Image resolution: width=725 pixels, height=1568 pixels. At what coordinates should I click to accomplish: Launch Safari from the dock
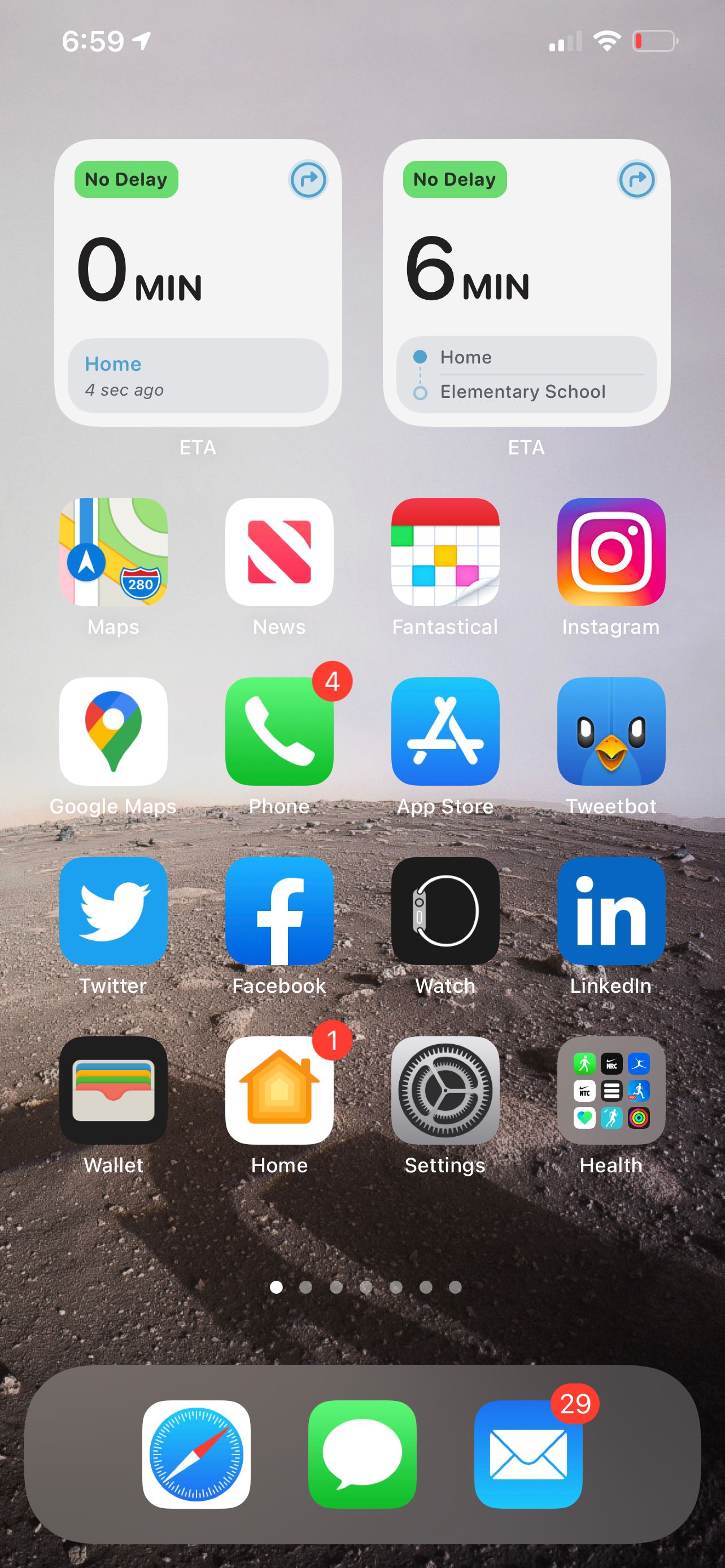196,1454
